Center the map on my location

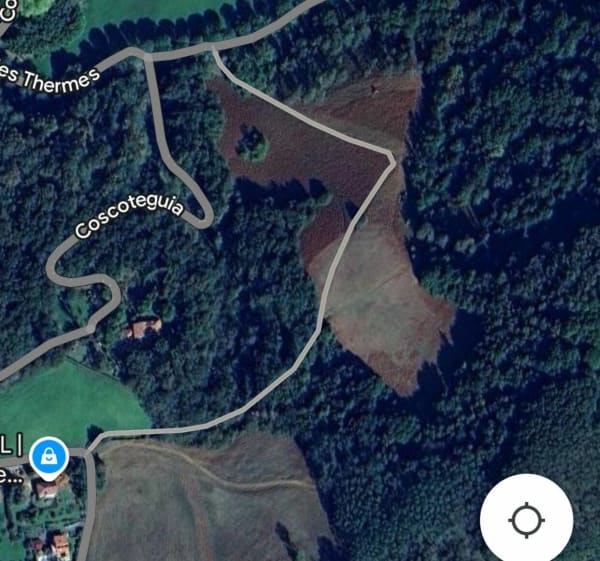[x=526, y=519]
